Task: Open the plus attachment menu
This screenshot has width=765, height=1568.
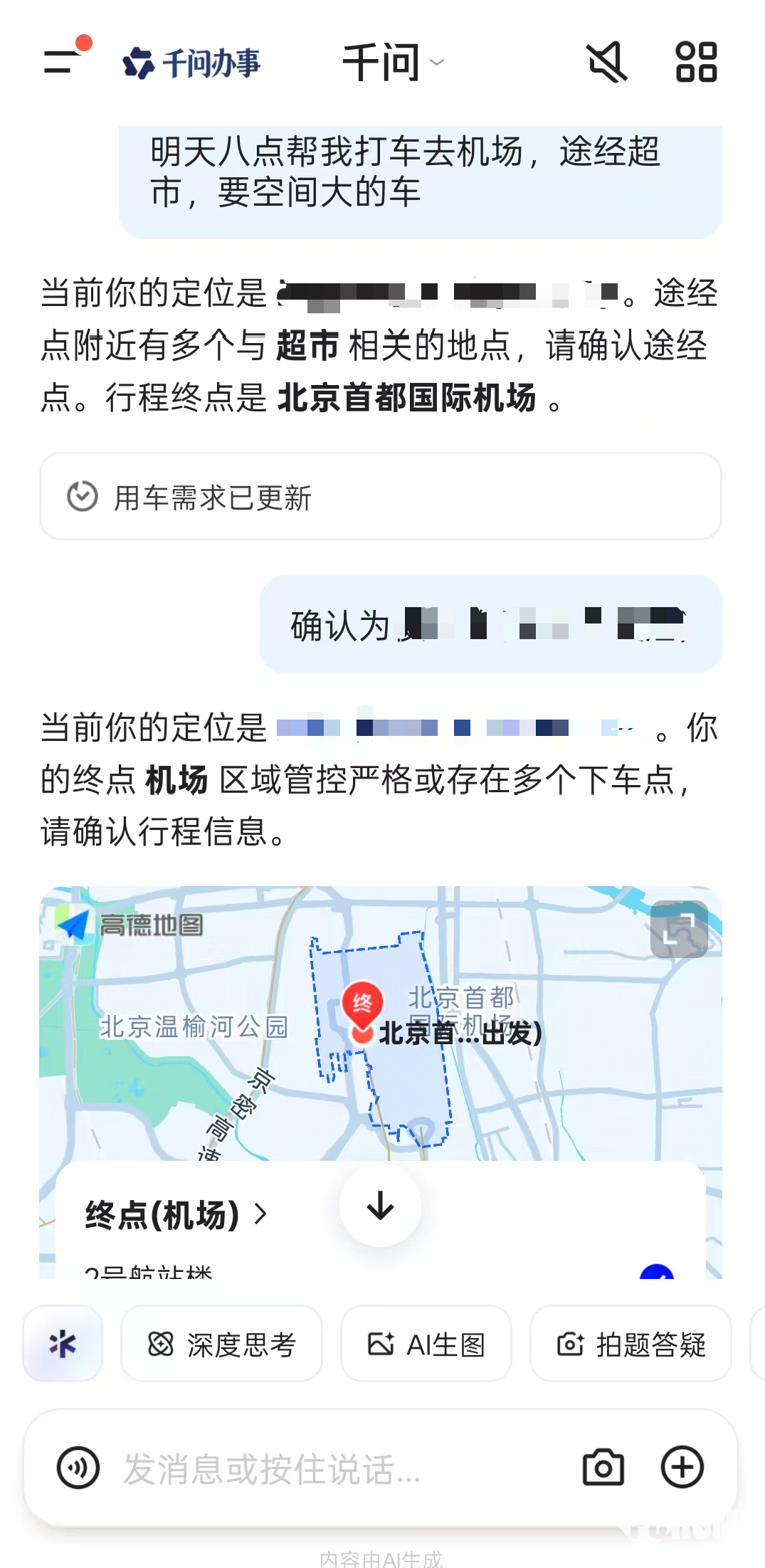Action: tap(682, 1468)
